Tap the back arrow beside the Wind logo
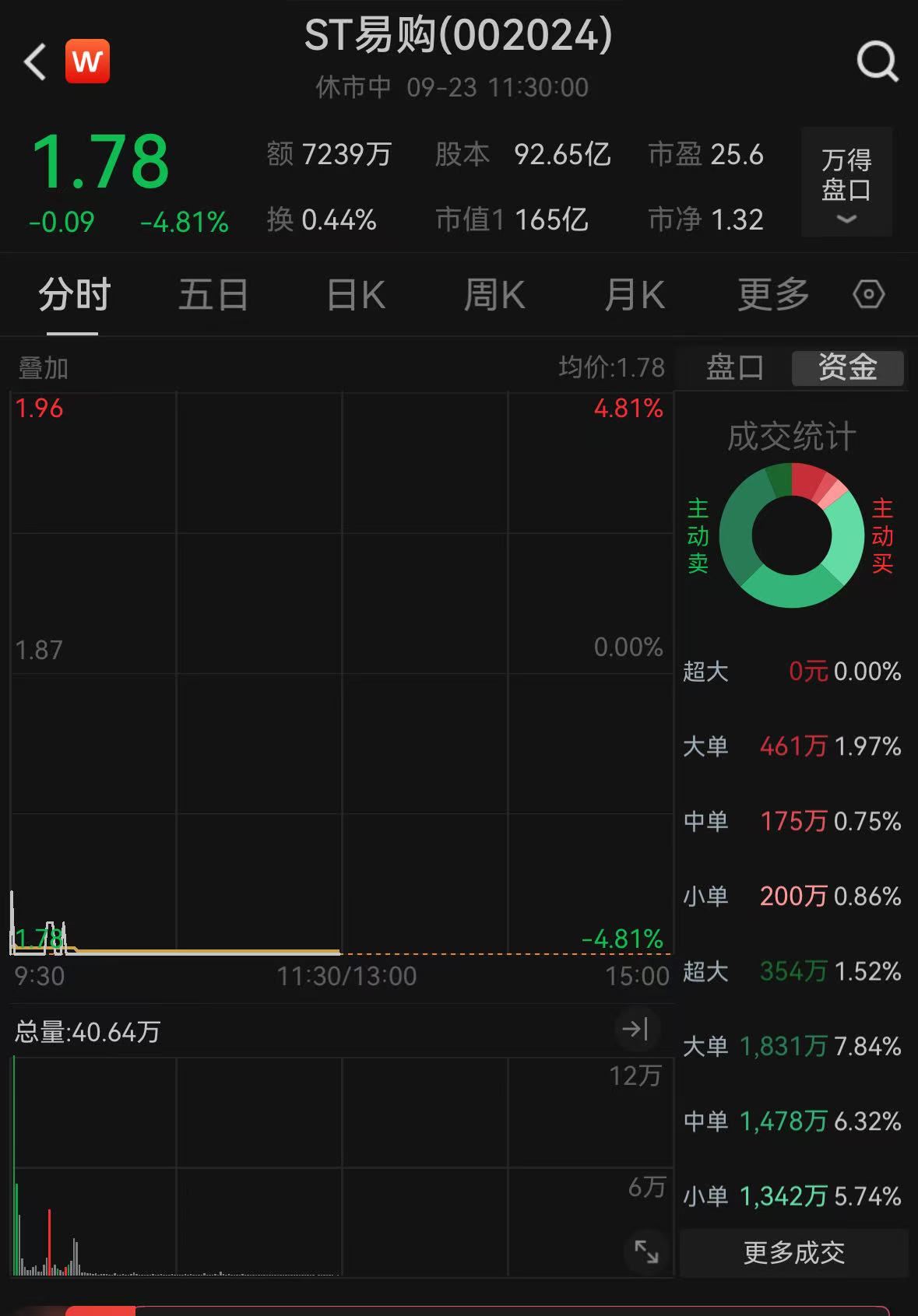Screen dimensions: 918x1316 click(x=34, y=61)
